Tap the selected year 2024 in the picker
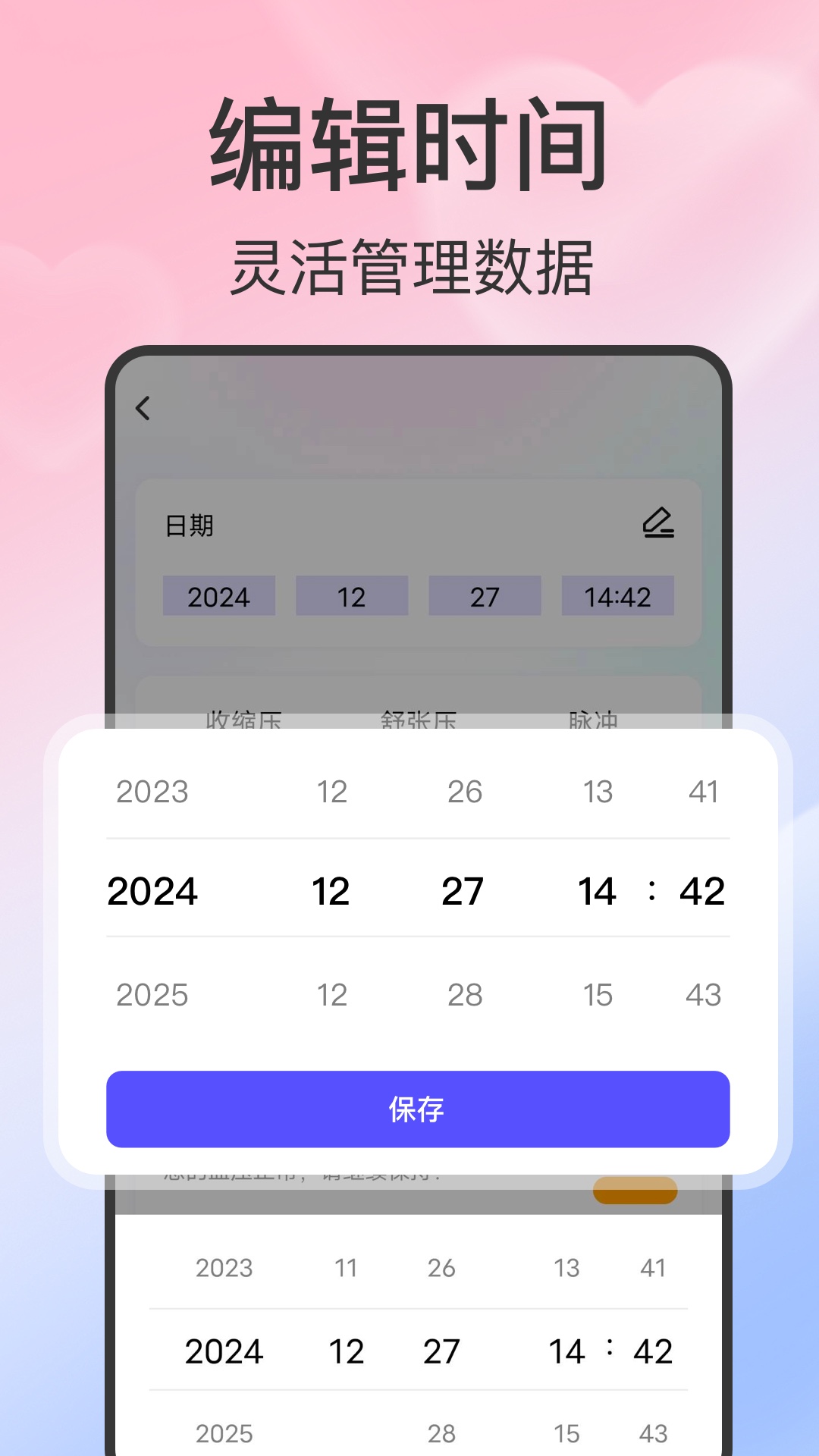The width and height of the screenshot is (819, 1456). [153, 893]
